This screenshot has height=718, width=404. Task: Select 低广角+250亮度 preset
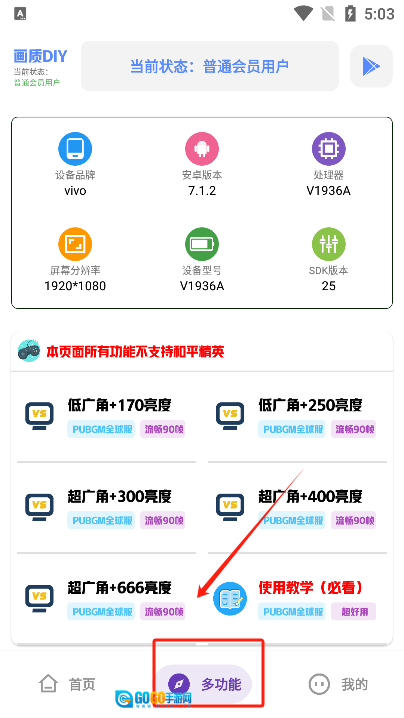297,416
